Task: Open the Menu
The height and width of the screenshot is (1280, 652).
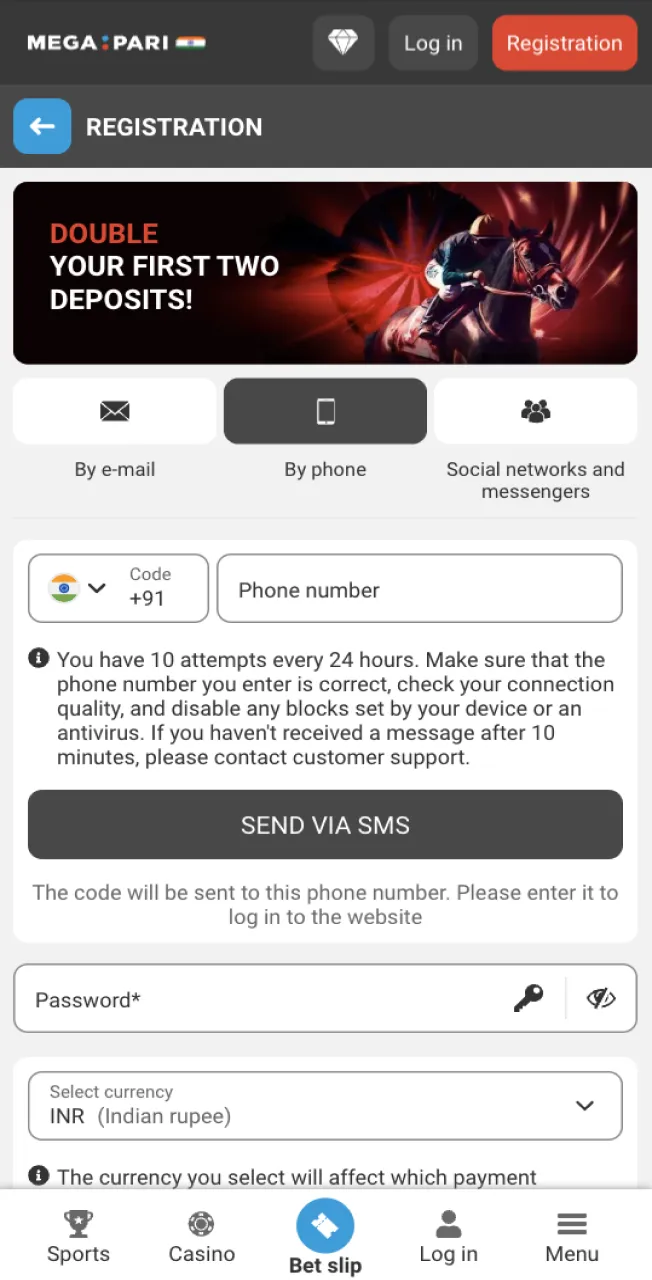Action: click(x=572, y=1236)
